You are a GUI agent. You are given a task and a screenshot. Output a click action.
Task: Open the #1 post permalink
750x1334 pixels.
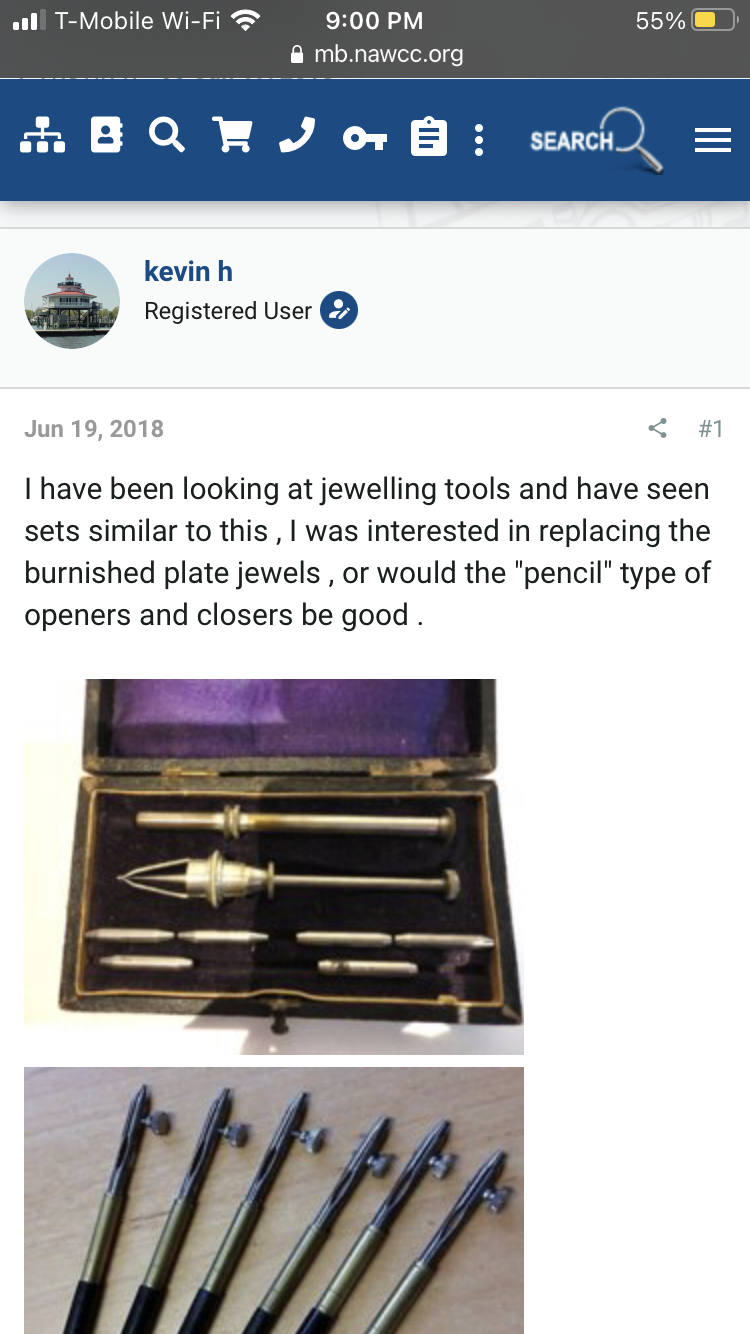[x=710, y=429]
